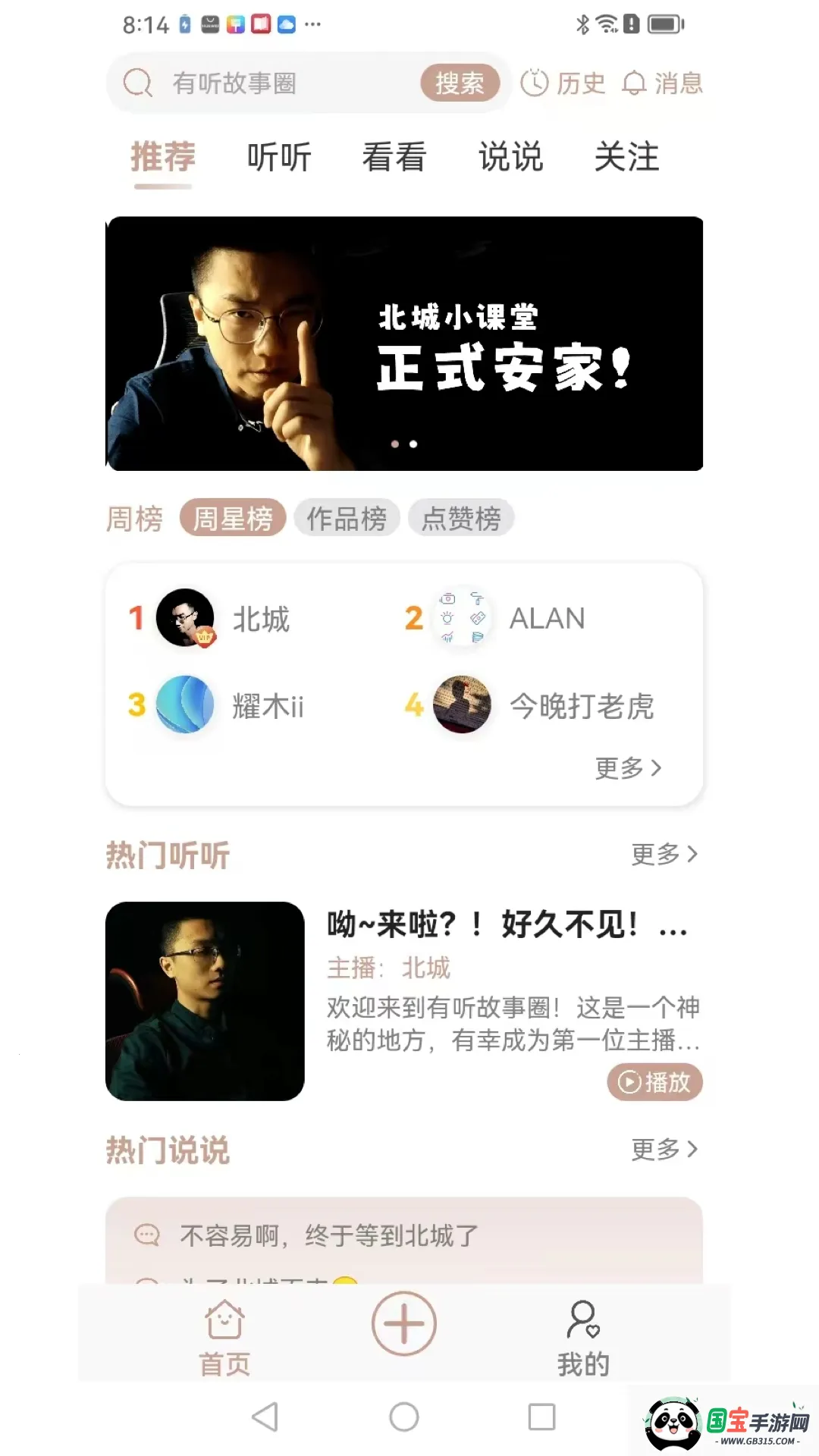The width and height of the screenshot is (819, 1456).
Task: Open the 北城小课堂 banner thumbnail
Action: click(405, 341)
